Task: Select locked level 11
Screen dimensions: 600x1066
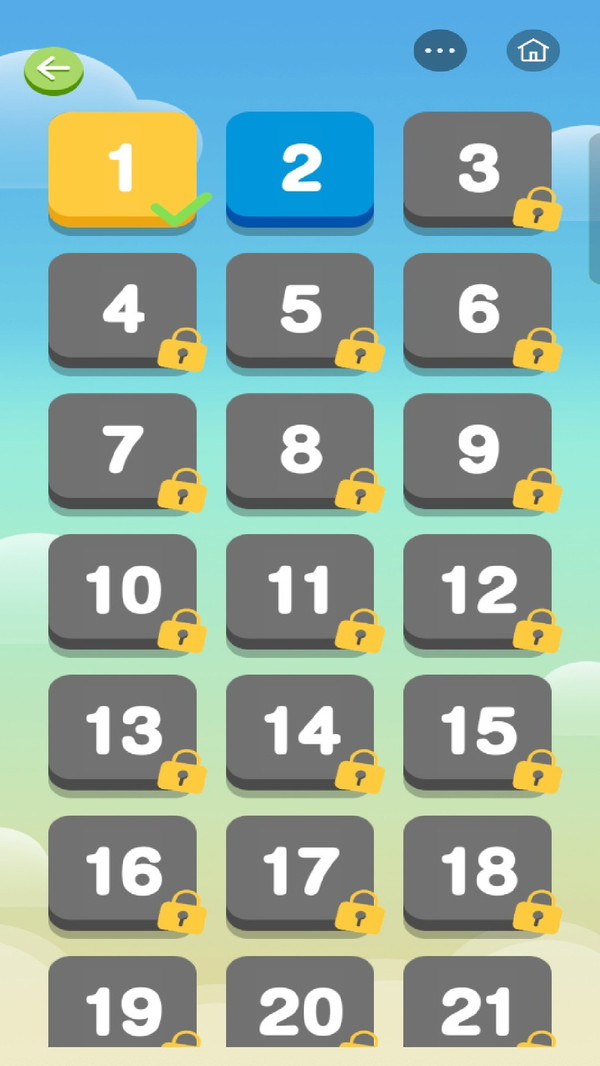Action: click(x=300, y=591)
